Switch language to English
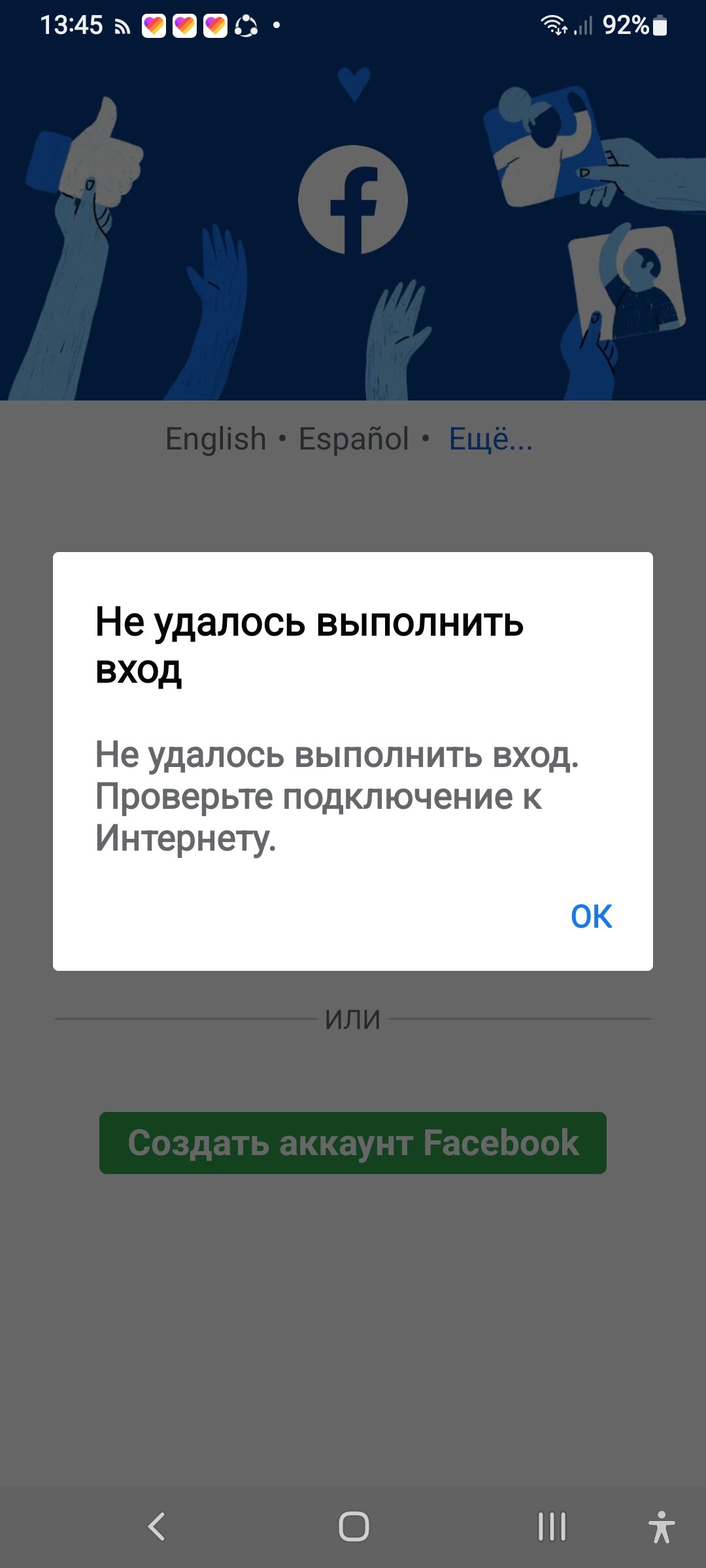706x1568 pixels. [x=216, y=438]
